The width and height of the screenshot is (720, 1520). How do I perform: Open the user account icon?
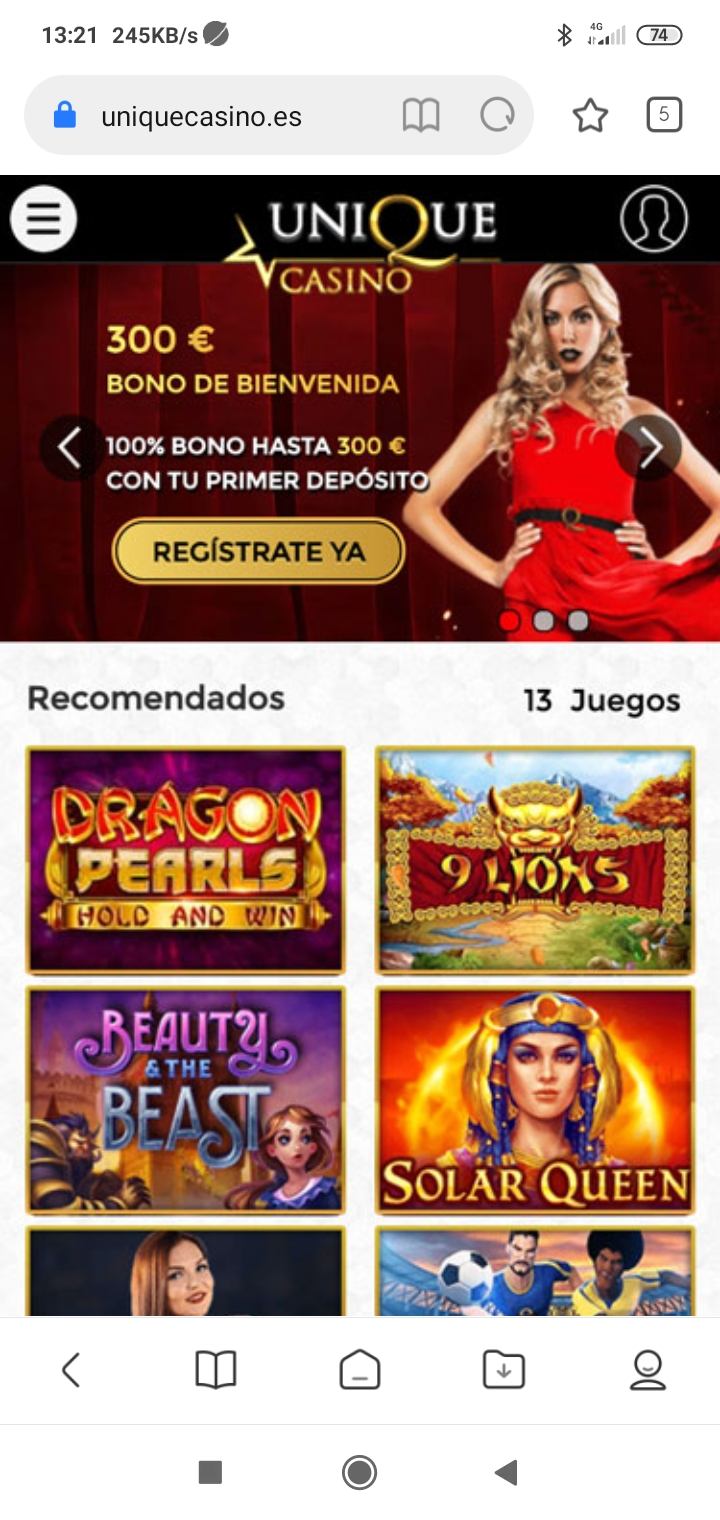coord(653,218)
